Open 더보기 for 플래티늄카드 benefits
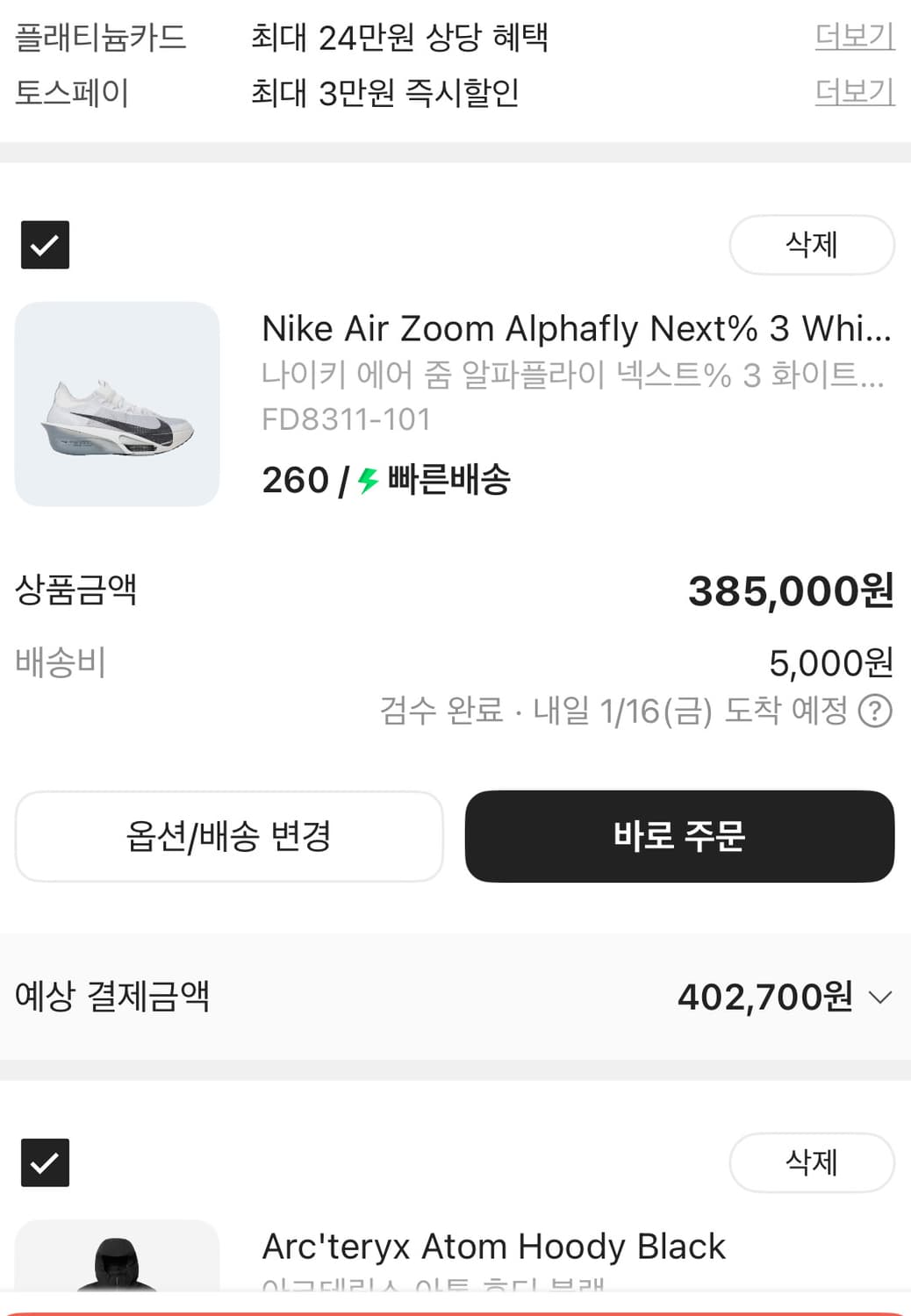This screenshot has width=911, height=1316. [x=853, y=39]
